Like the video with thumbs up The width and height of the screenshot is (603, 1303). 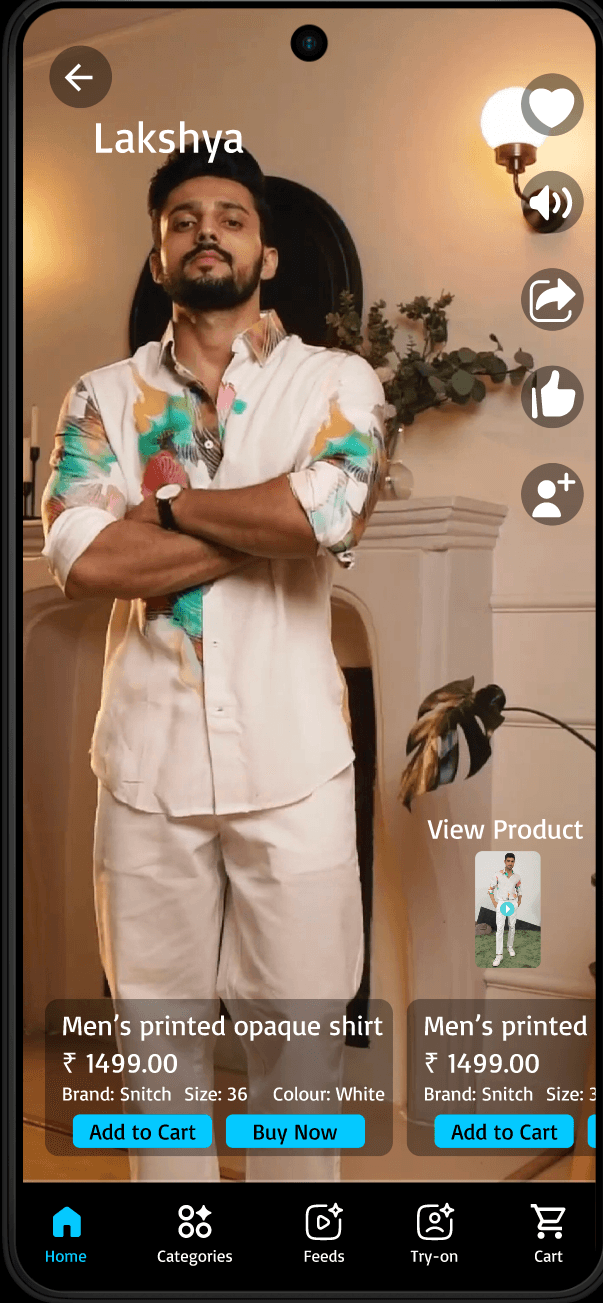click(552, 396)
